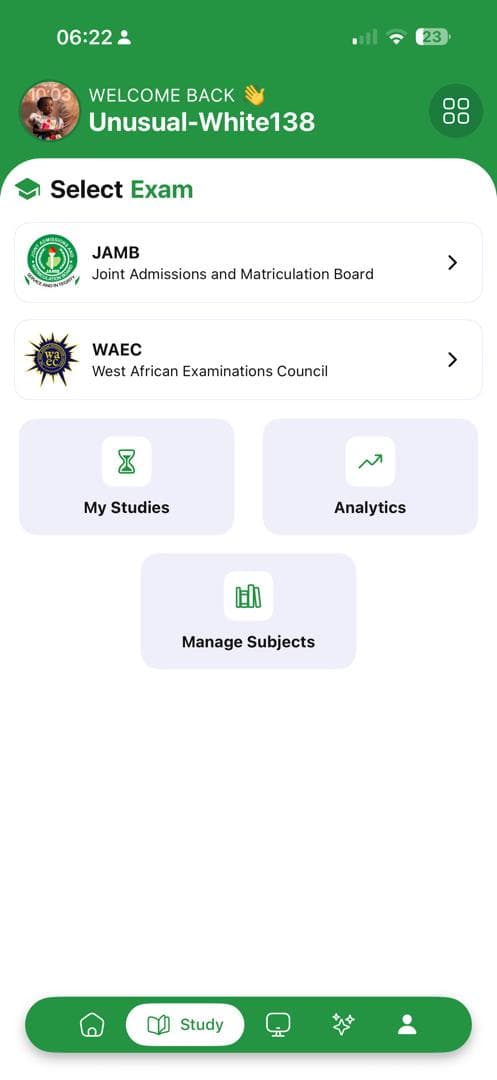The width and height of the screenshot is (497, 1080).
Task: Open Manage Subjects
Action: click(x=248, y=611)
